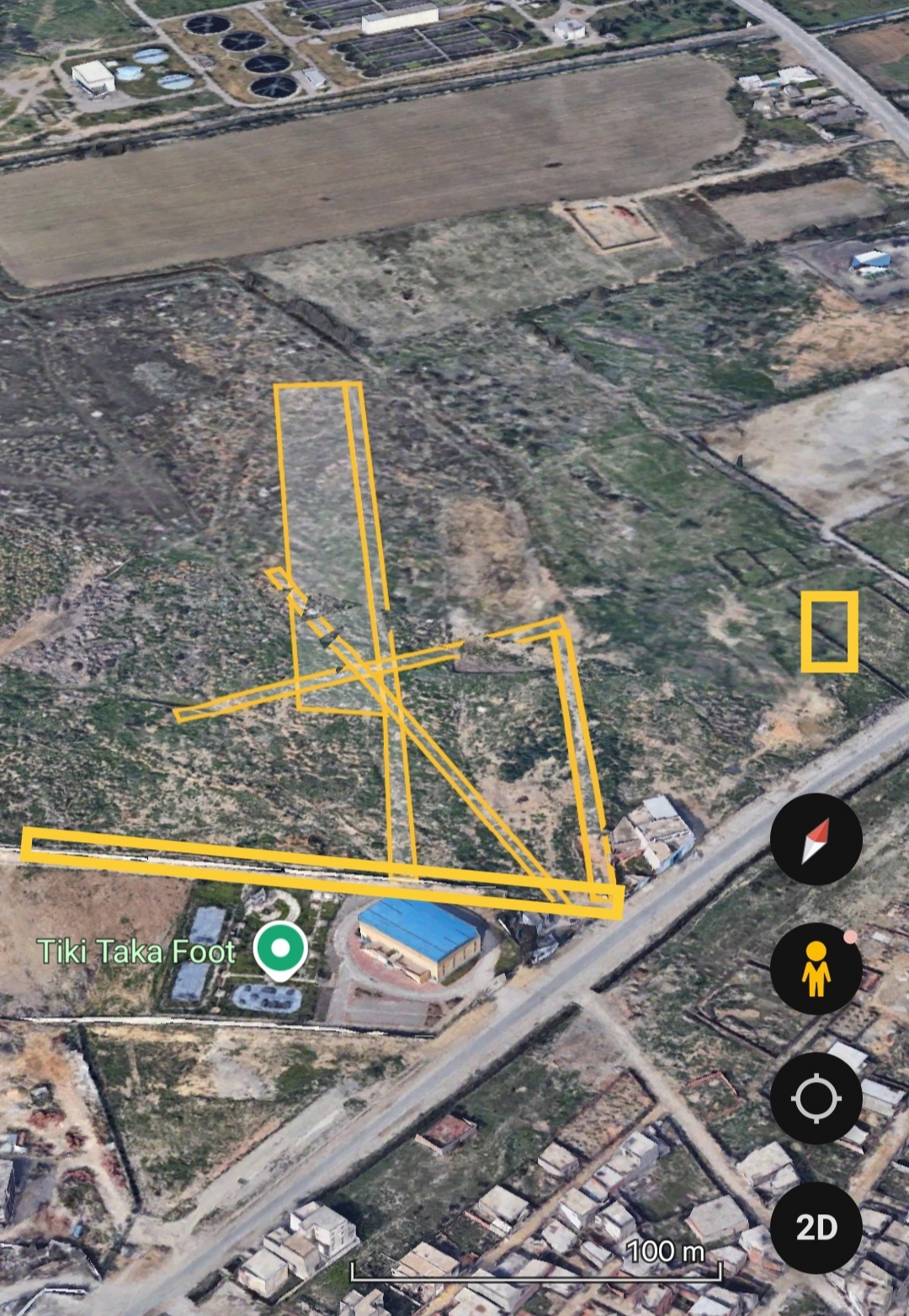Switch to 2D view
The width and height of the screenshot is (909, 1316).
click(816, 1228)
